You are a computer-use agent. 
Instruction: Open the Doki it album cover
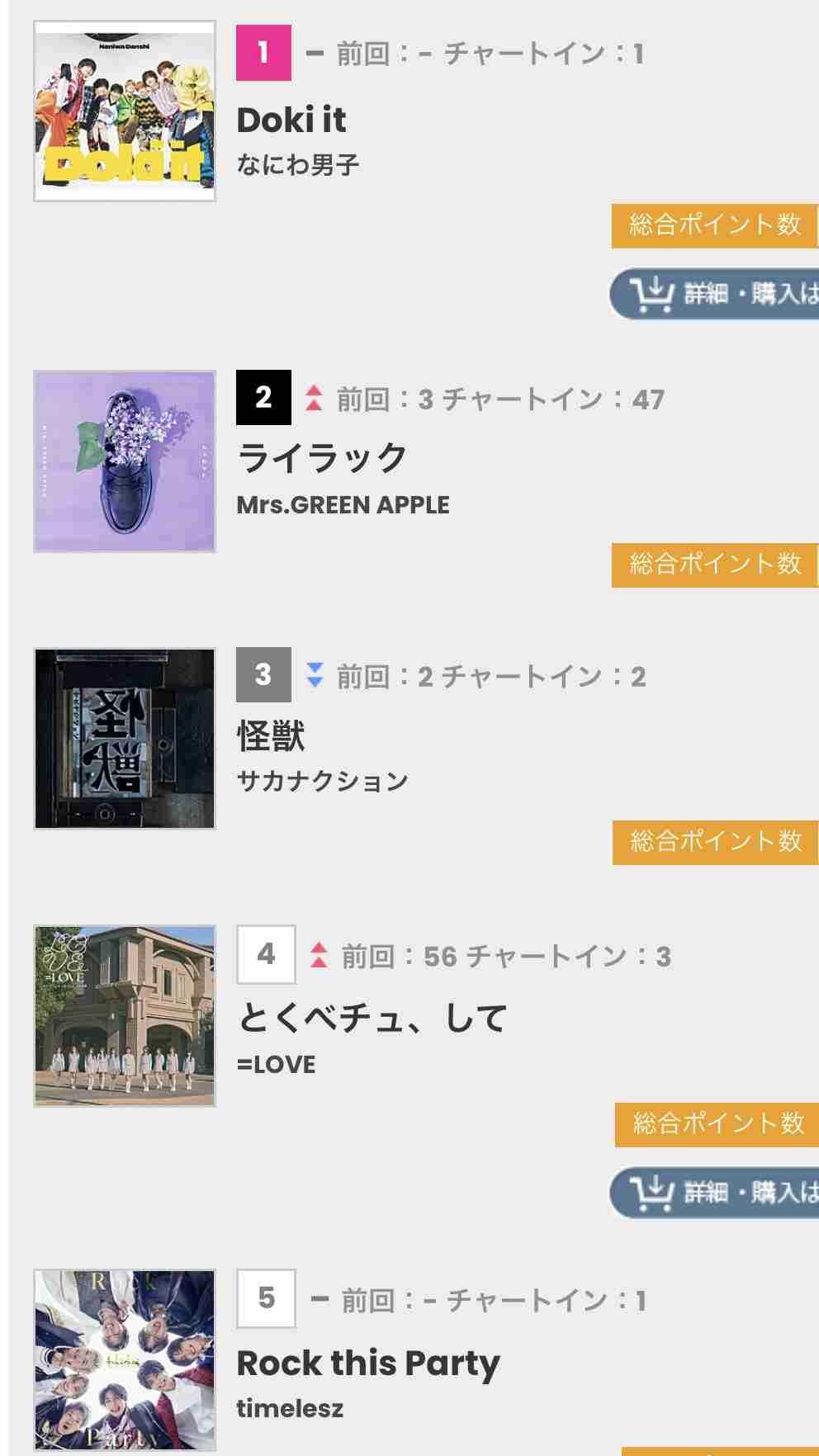coord(125,111)
